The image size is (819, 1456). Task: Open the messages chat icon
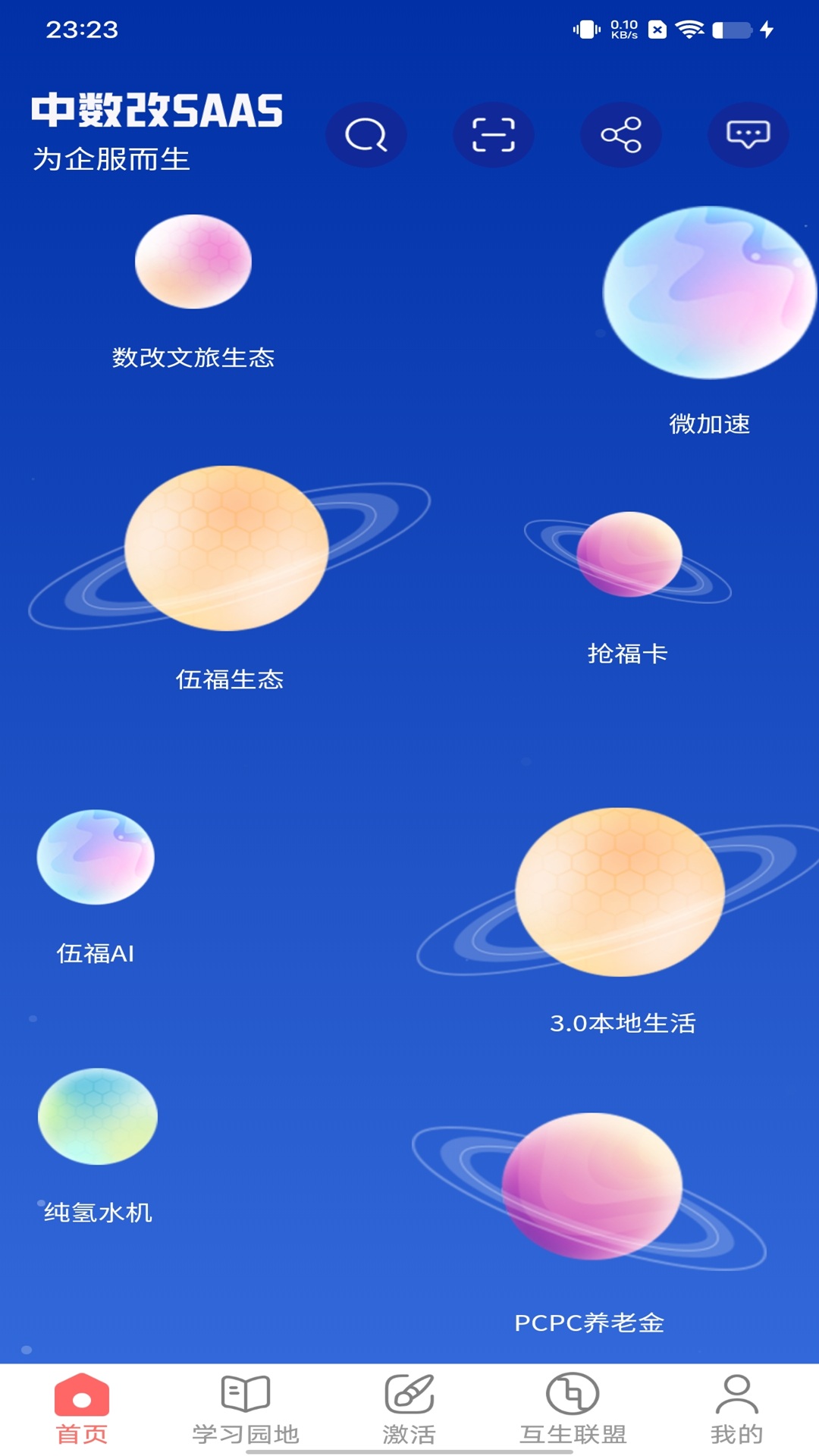[748, 135]
